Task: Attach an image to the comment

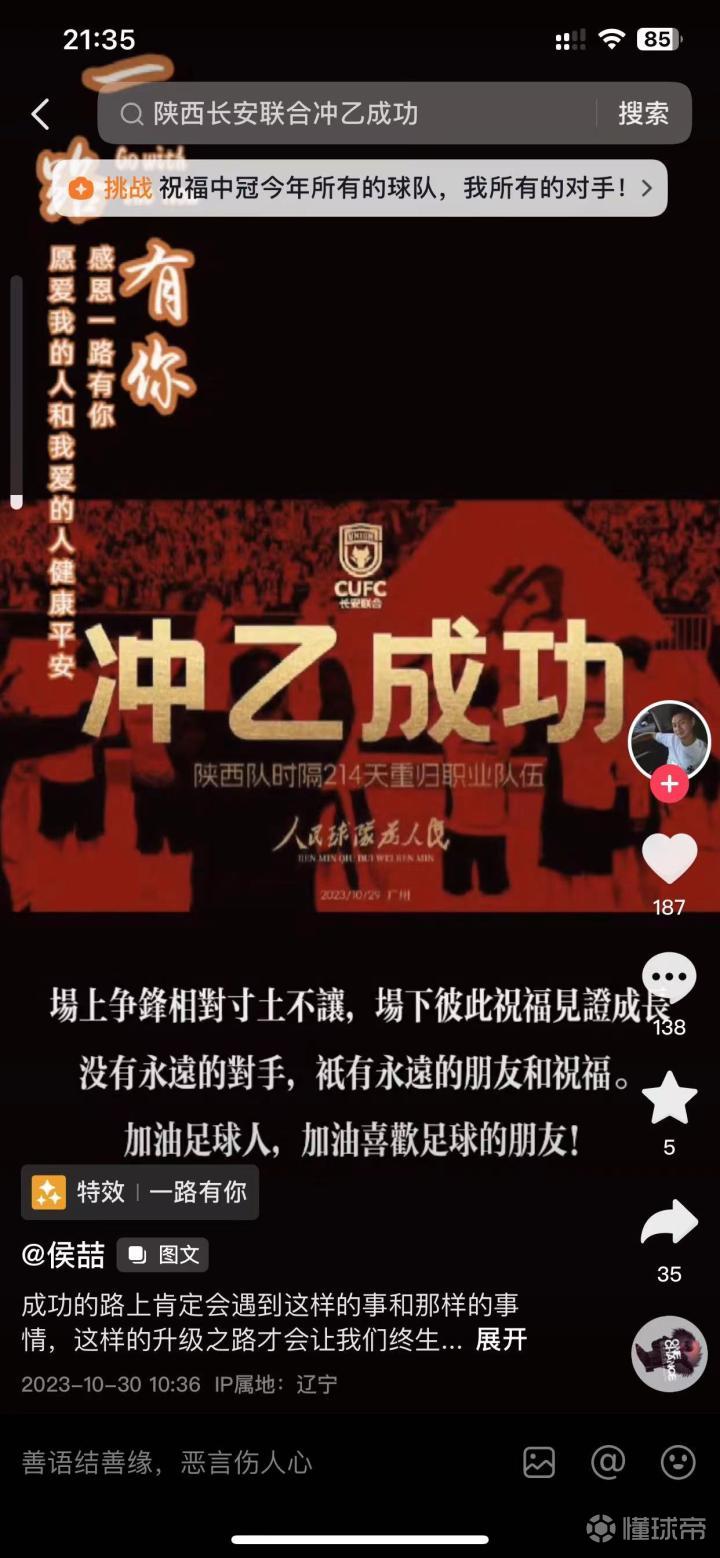Action: pyautogui.click(x=539, y=1463)
